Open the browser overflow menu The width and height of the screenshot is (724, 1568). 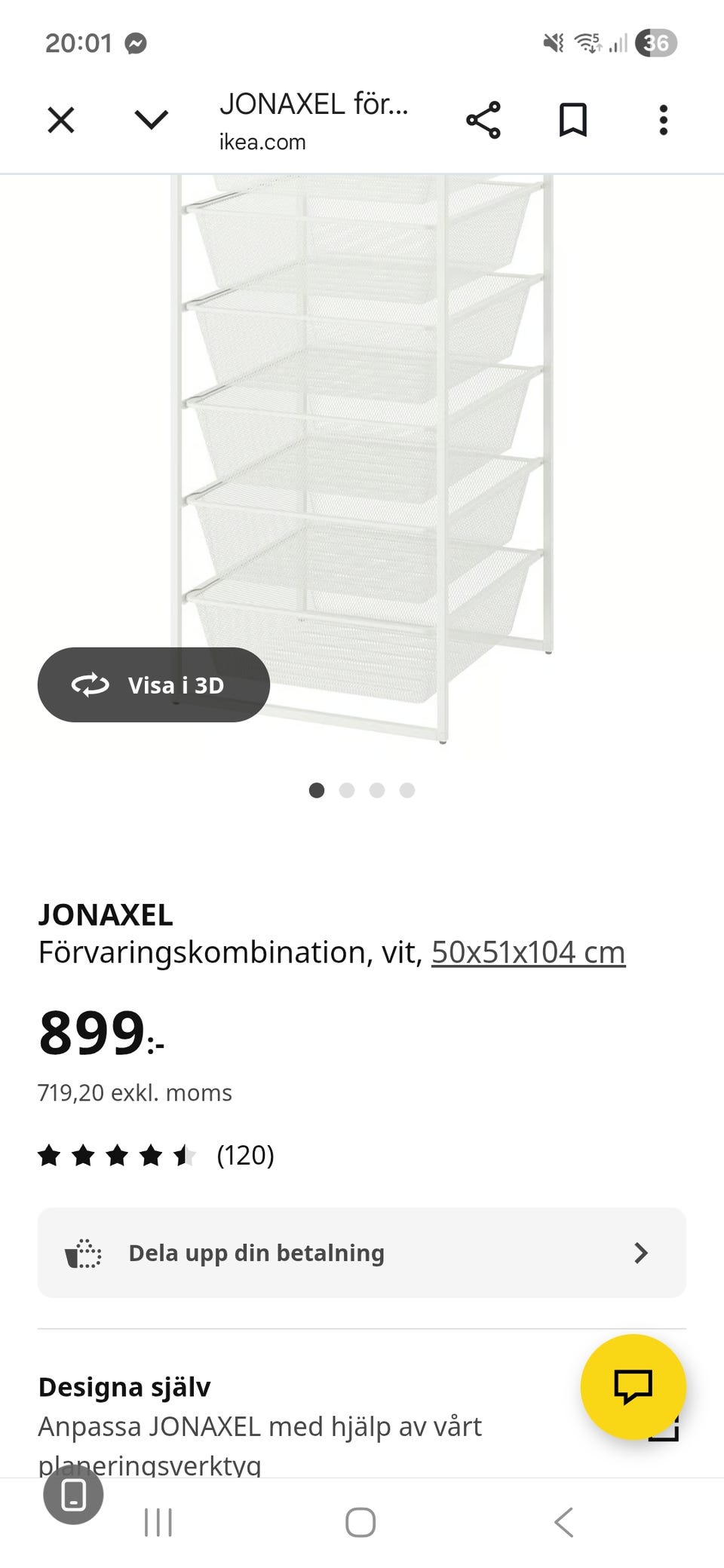[x=663, y=120]
